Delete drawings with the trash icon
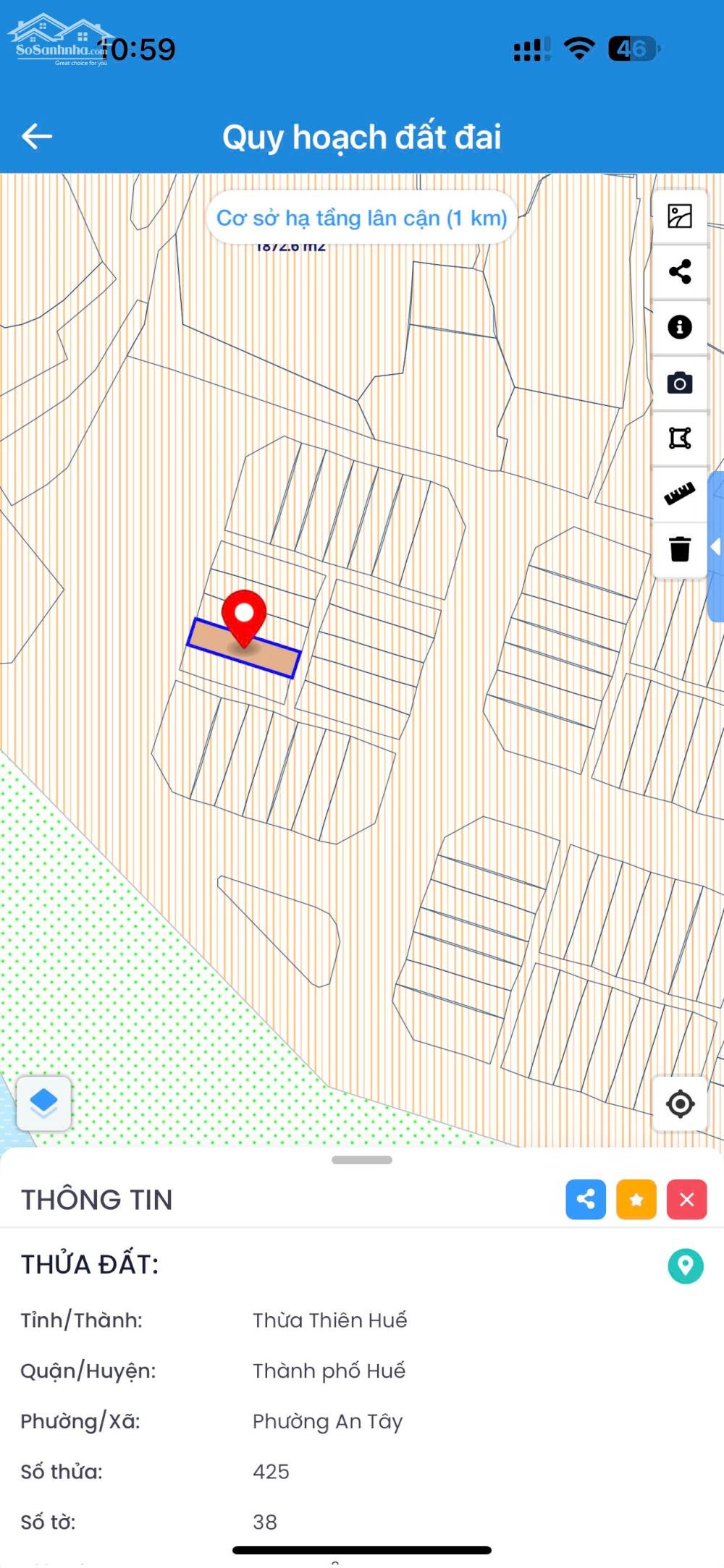724x1568 pixels. pos(680,549)
